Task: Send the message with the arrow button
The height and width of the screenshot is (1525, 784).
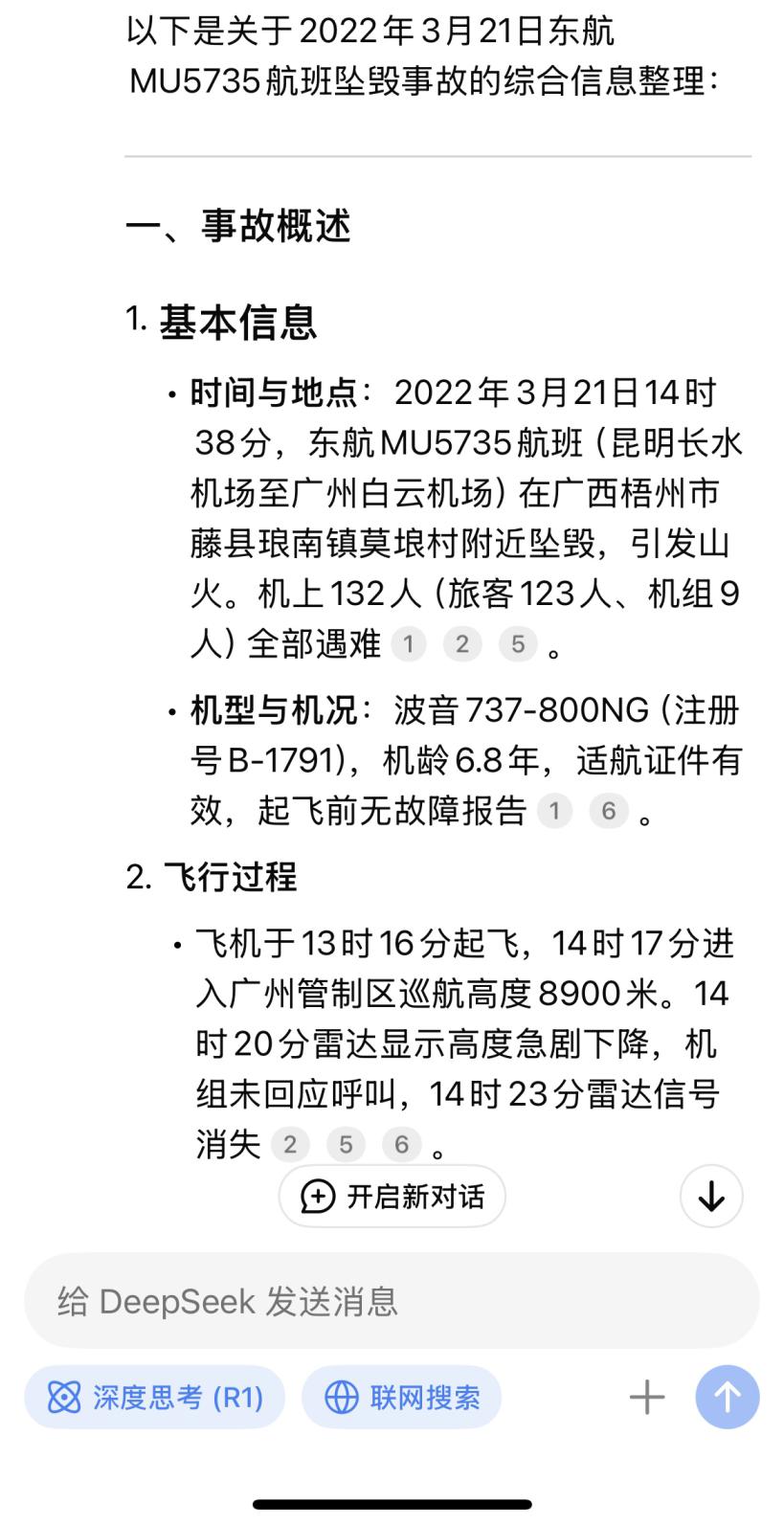Action: tap(728, 1398)
